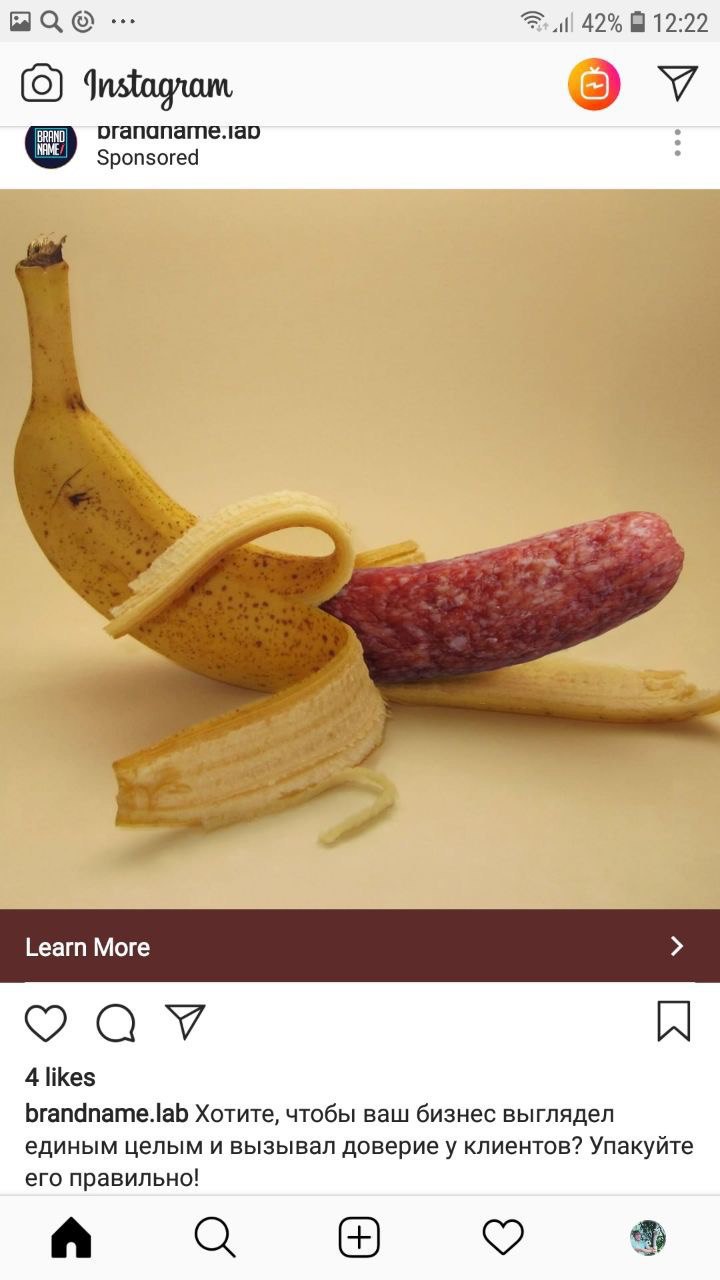Image resolution: width=720 pixels, height=1280 pixels.
Task: Switch to your profile tab
Action: point(648,1238)
